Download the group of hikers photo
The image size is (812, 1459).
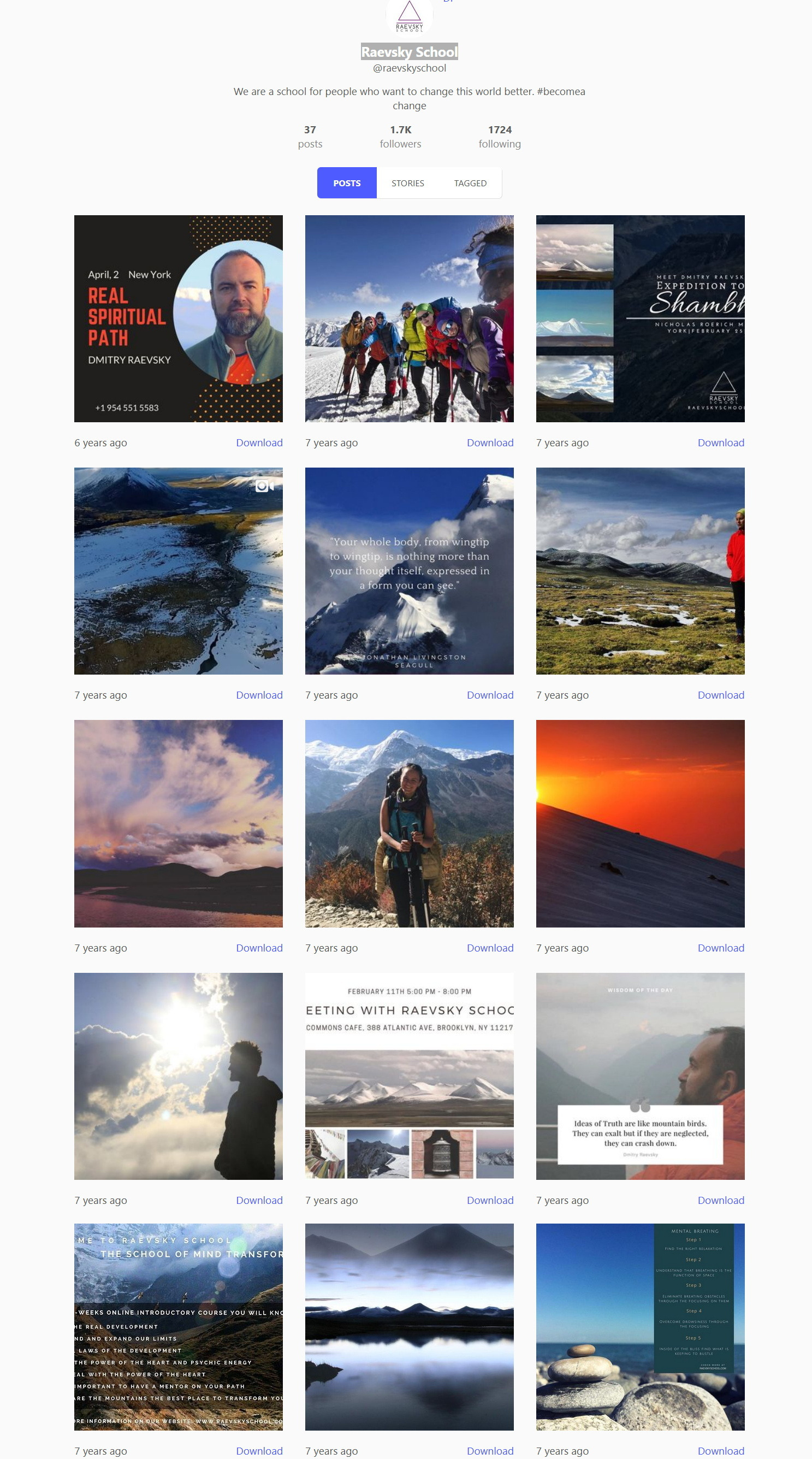pos(489,442)
